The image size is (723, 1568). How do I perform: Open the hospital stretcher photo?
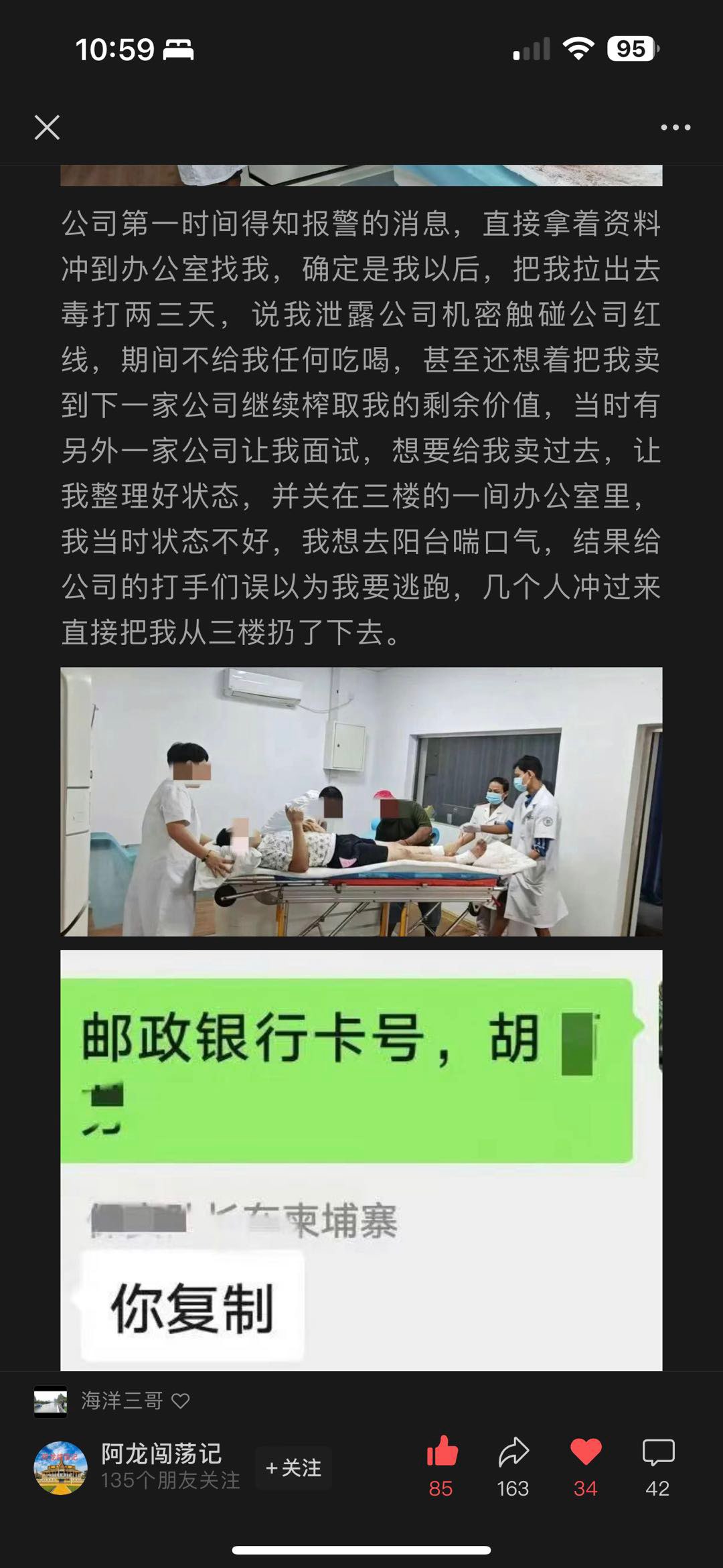click(x=361, y=801)
